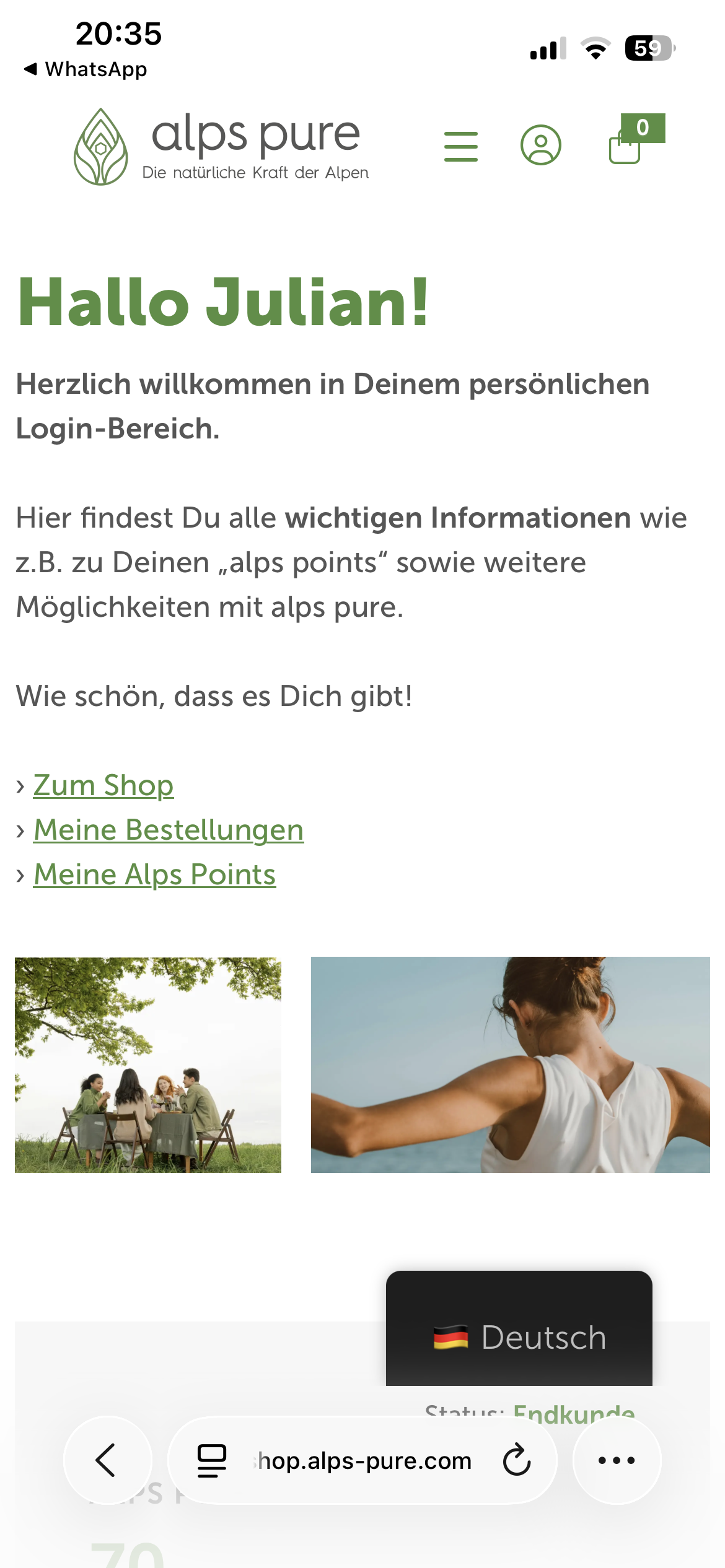
Task: Follow the Zum Shop link
Action: (103, 785)
